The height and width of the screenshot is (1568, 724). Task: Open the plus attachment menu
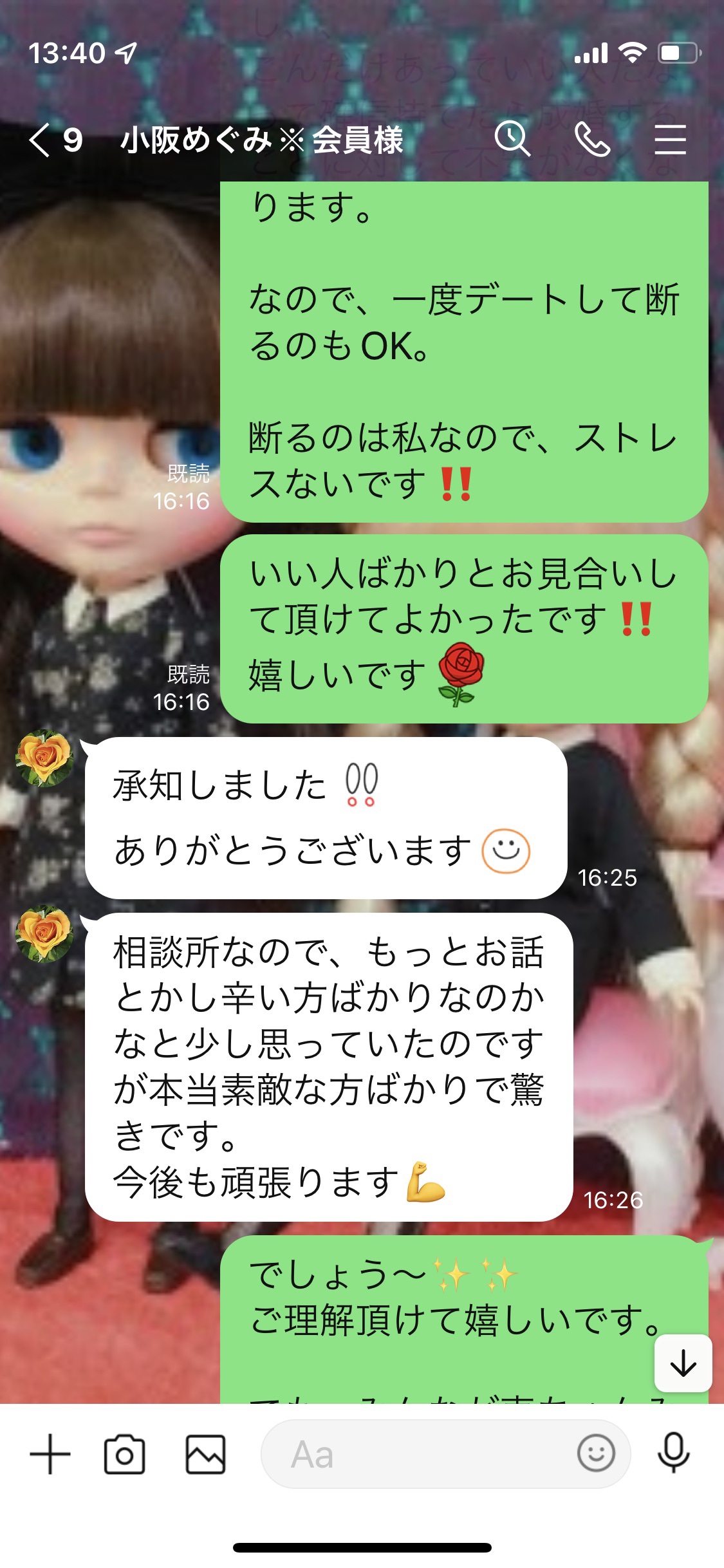[x=50, y=1454]
